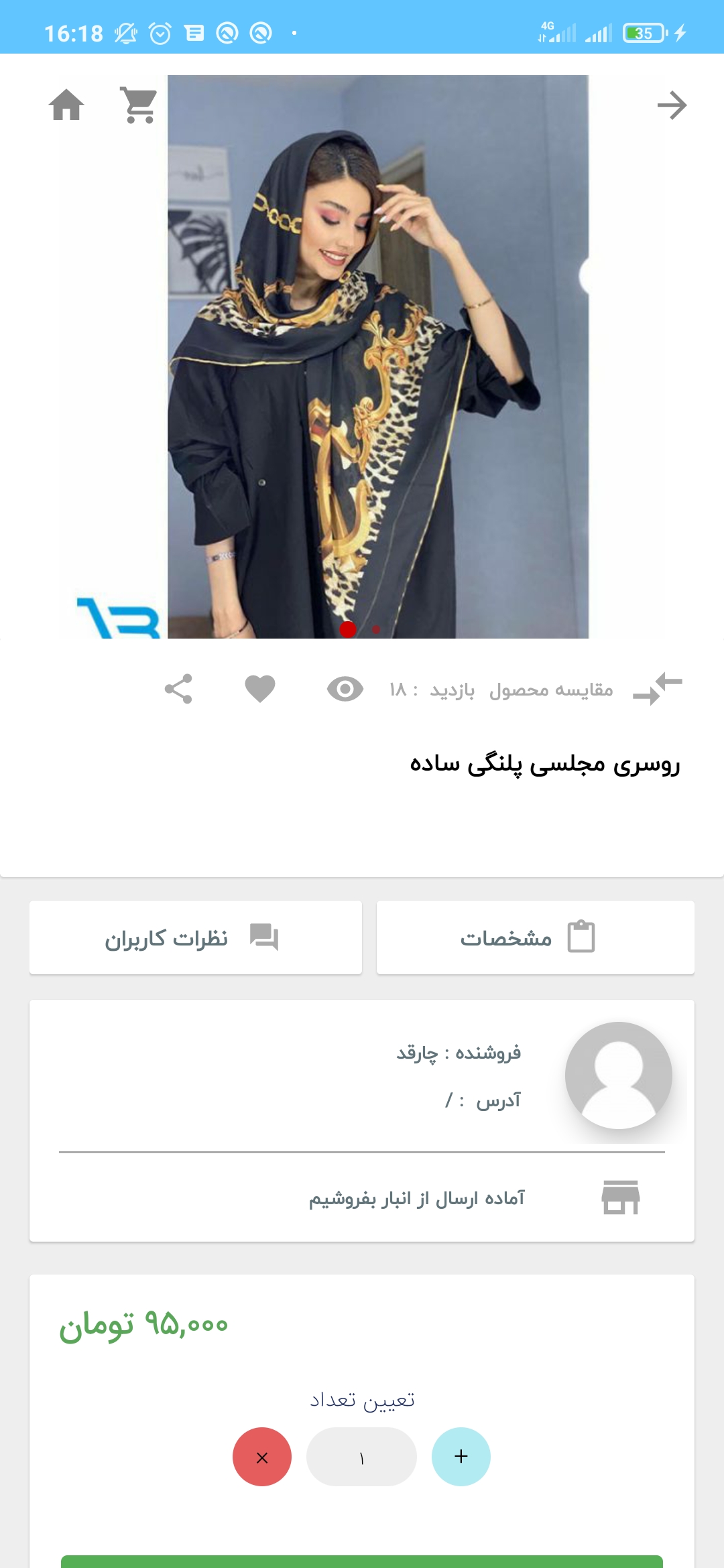Open the clipboard icon on مشخصات tab
The height and width of the screenshot is (1568, 724).
[581, 937]
